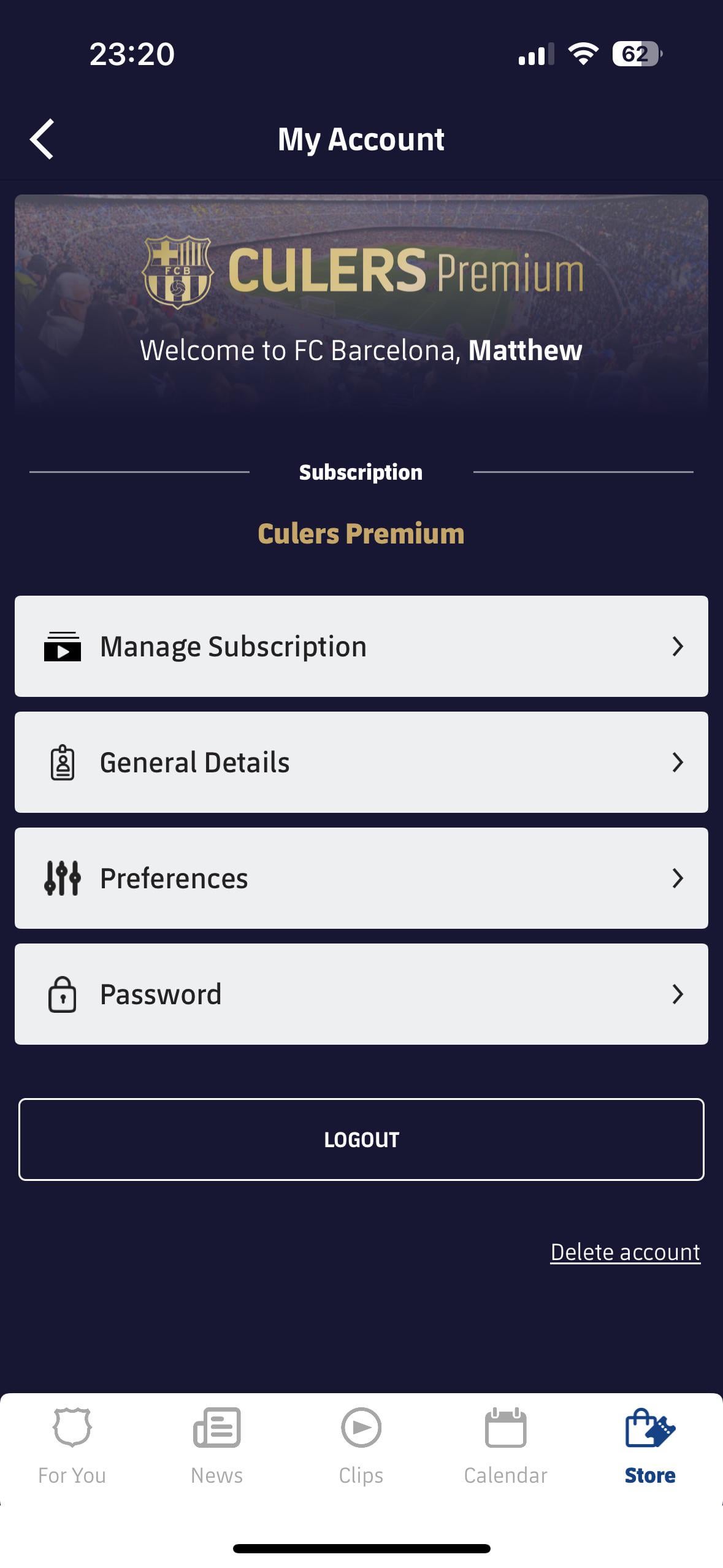
Task: Go back from My Account
Action: (42, 139)
